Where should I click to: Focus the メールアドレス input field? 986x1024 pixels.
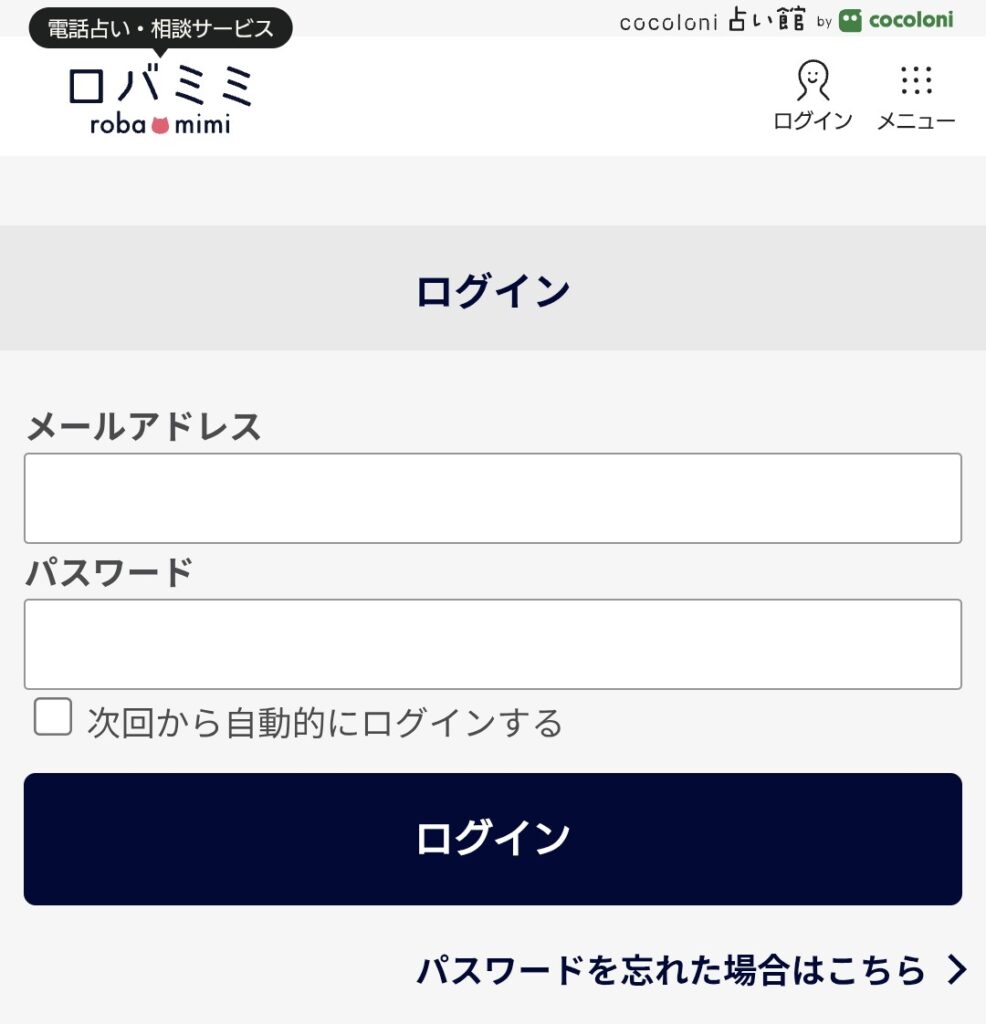click(493, 497)
